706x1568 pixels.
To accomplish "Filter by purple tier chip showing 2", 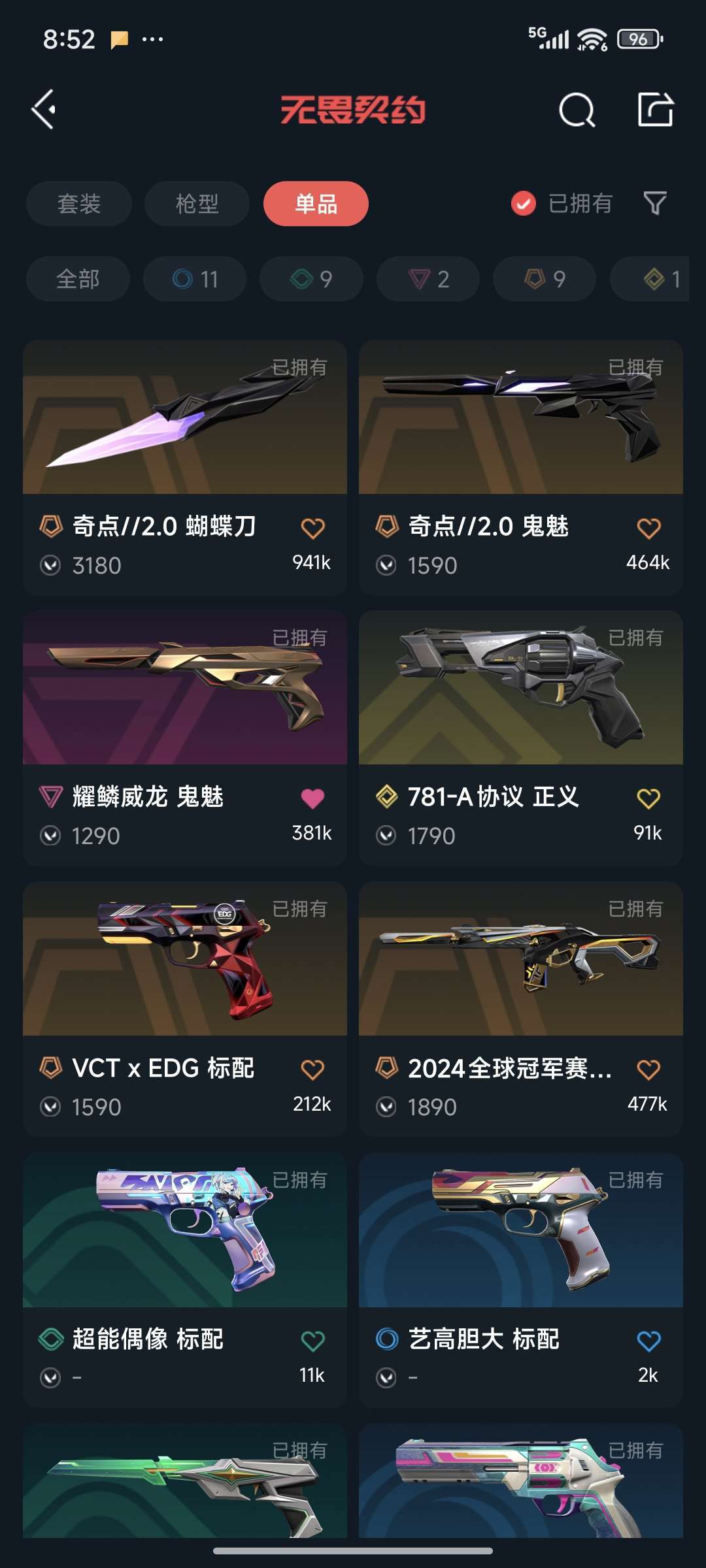I will [x=428, y=279].
